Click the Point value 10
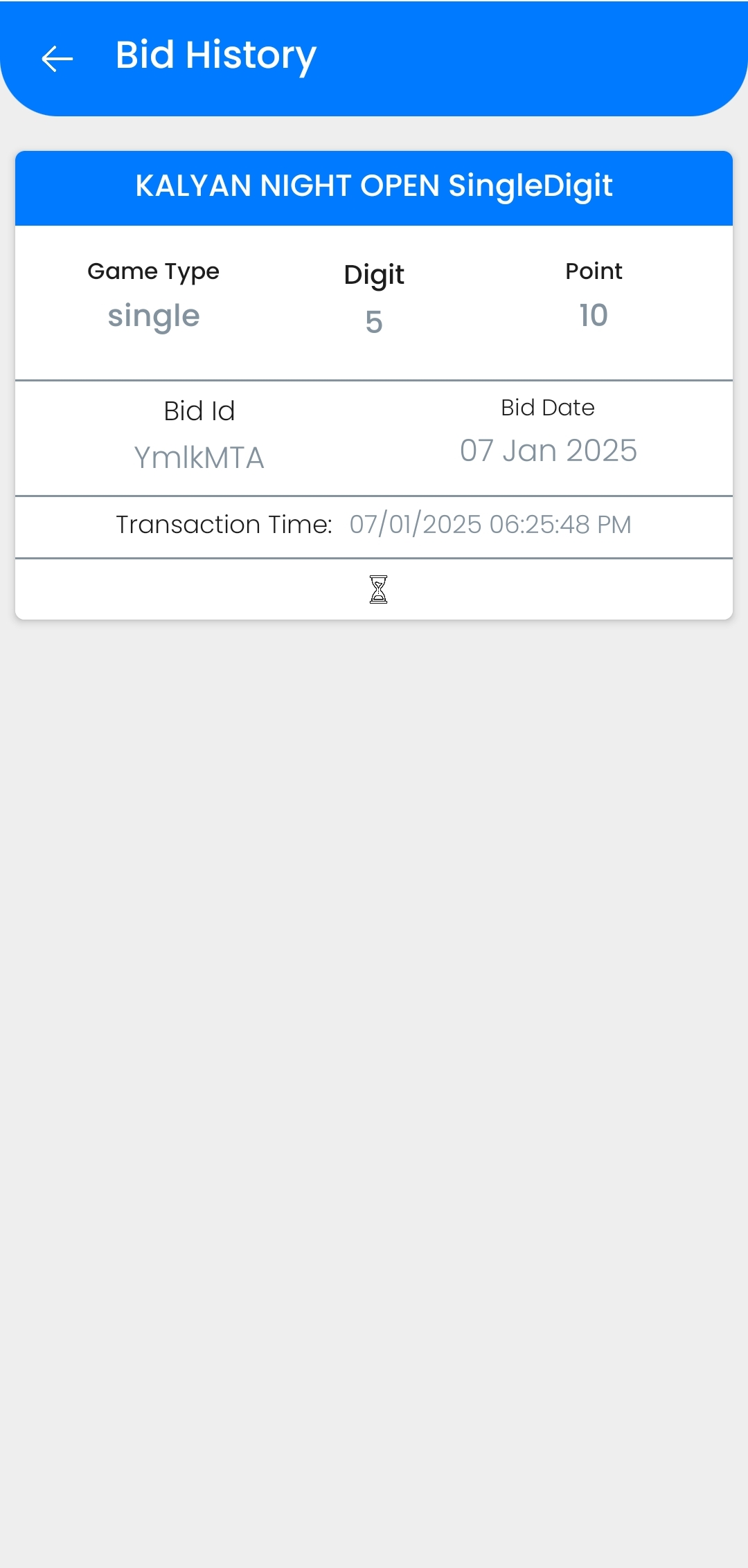Screen dimensions: 748x1568 point(594,315)
